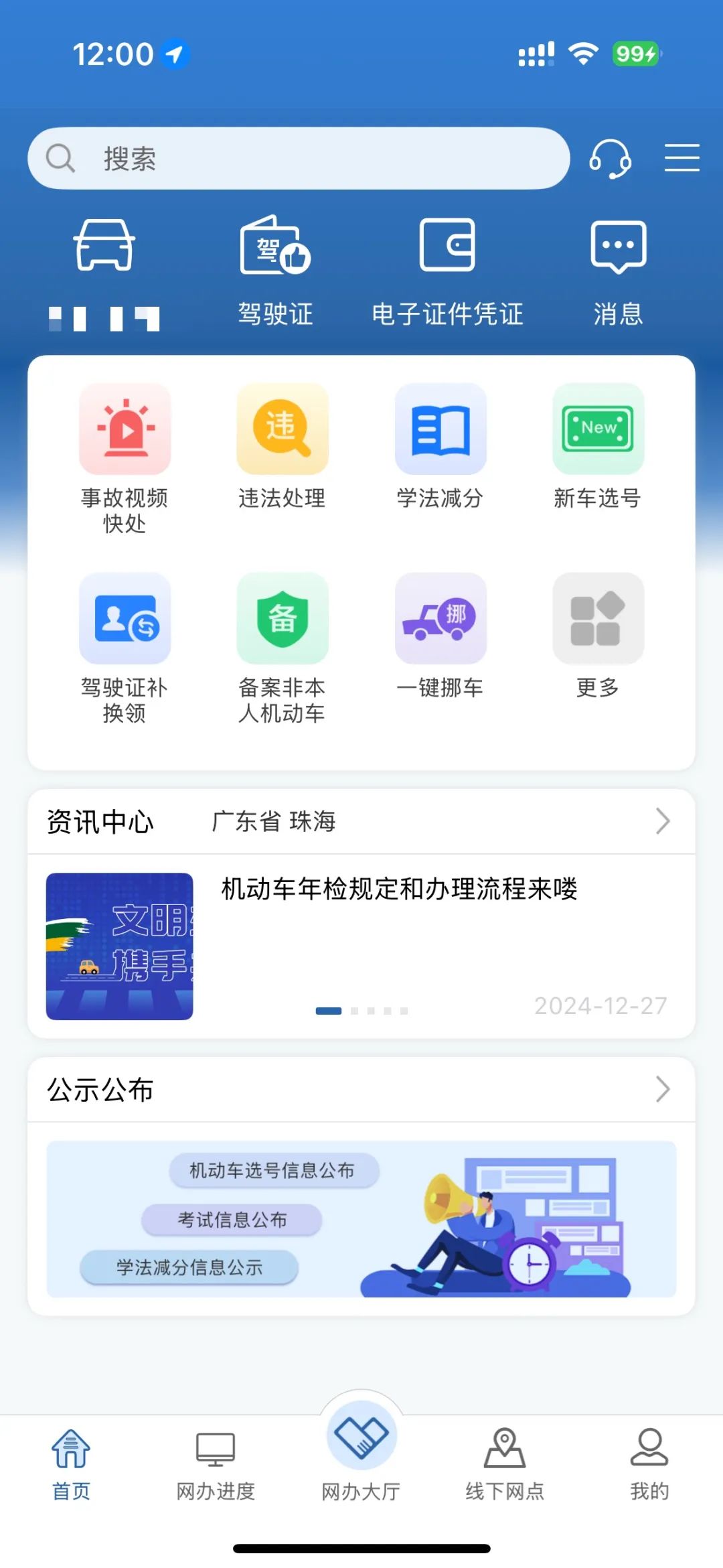This screenshot has height=1568, width=723.
Task: Expand the 公示公布 announcements section
Action: (661, 1088)
